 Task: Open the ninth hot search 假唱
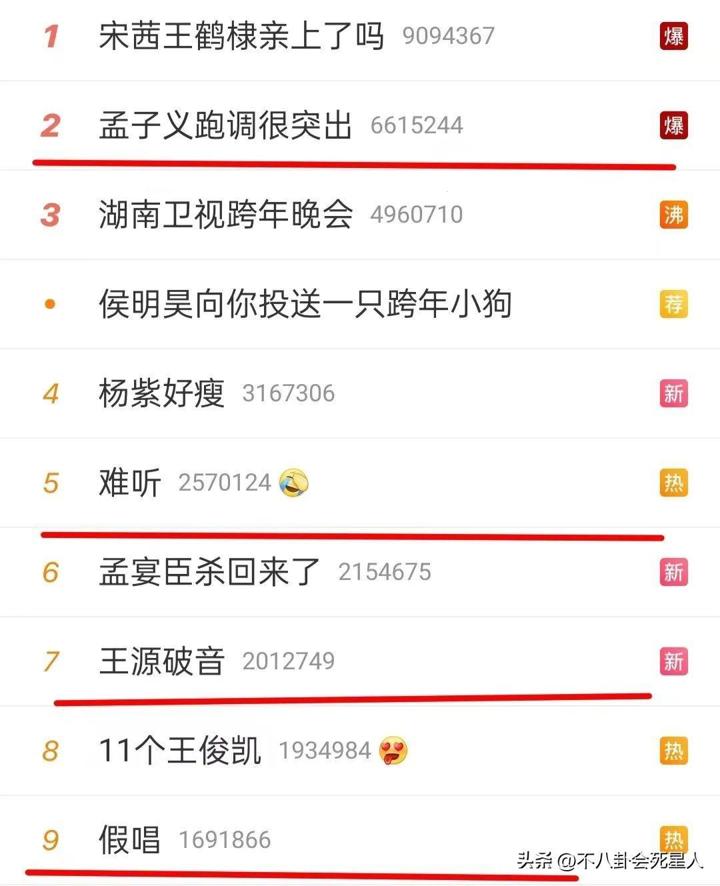(130, 839)
